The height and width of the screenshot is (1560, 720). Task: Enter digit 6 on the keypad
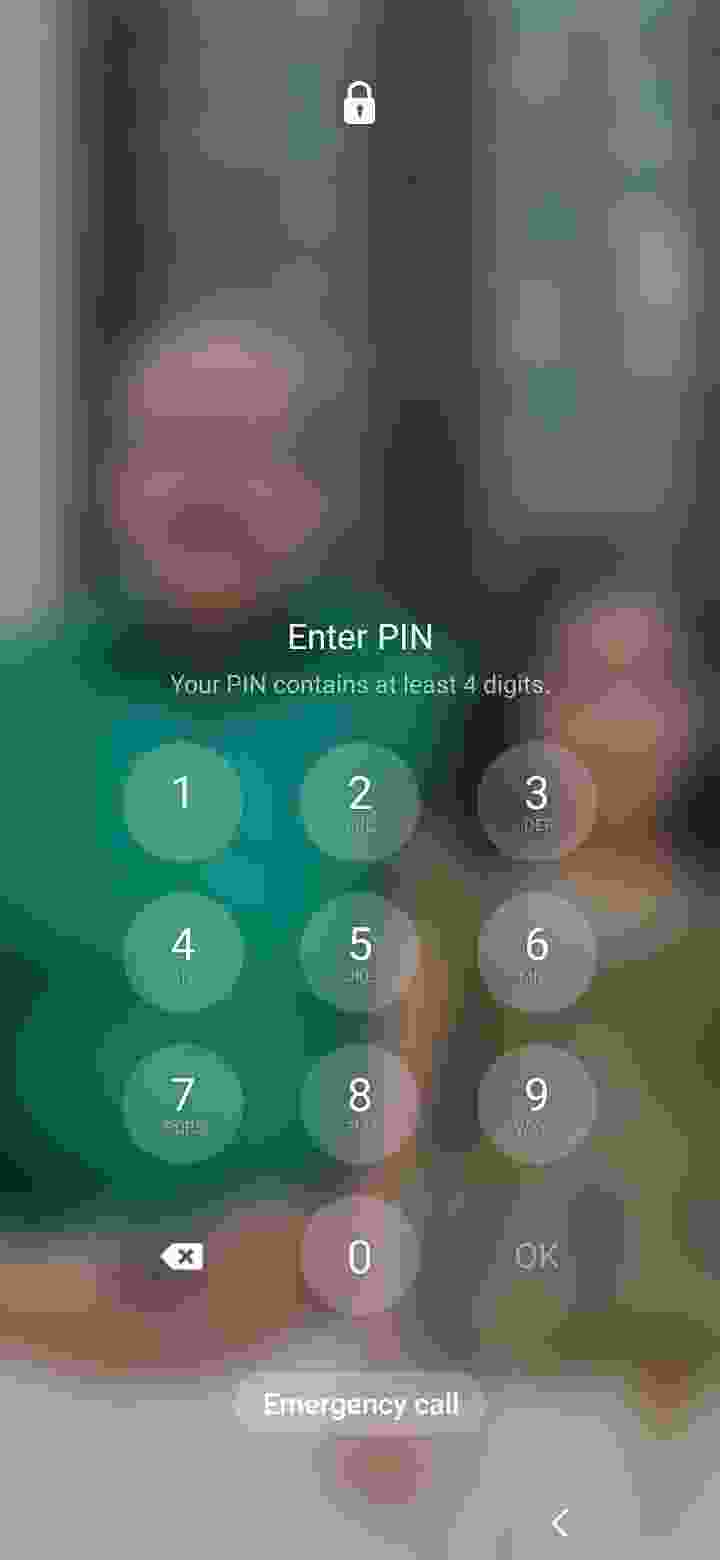pos(536,950)
